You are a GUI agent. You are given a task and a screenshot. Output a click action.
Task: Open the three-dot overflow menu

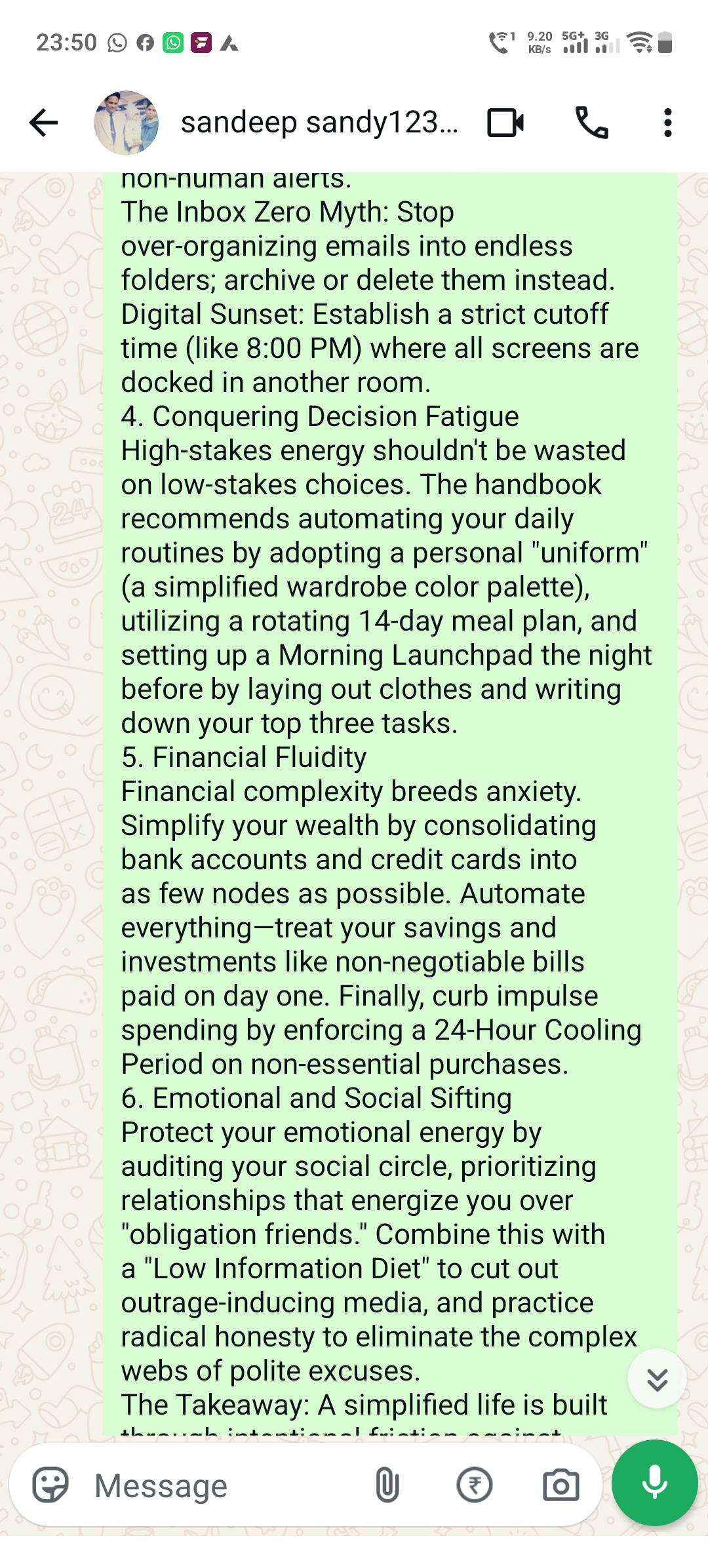coord(667,123)
